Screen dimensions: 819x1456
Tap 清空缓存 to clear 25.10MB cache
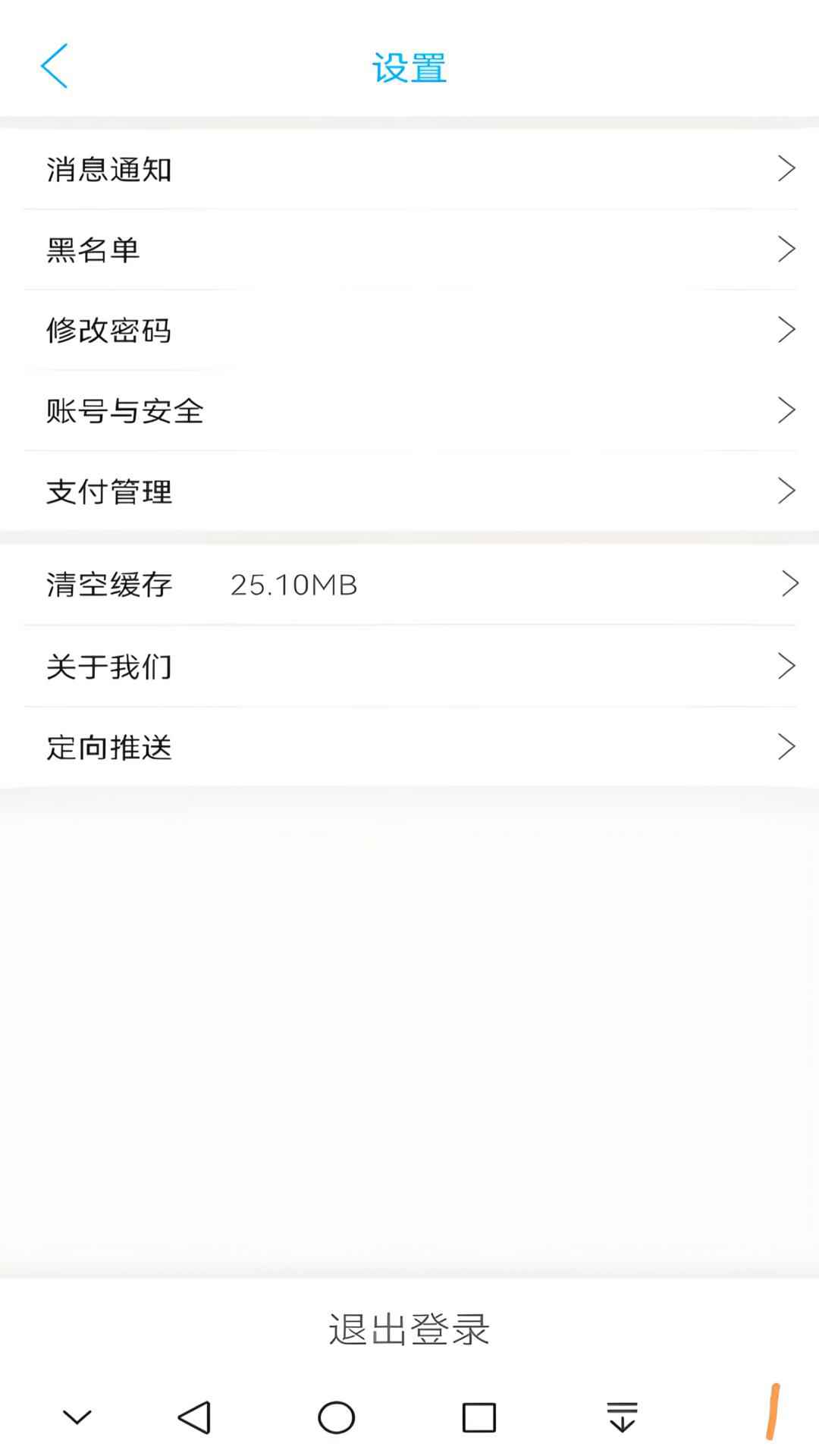click(409, 585)
